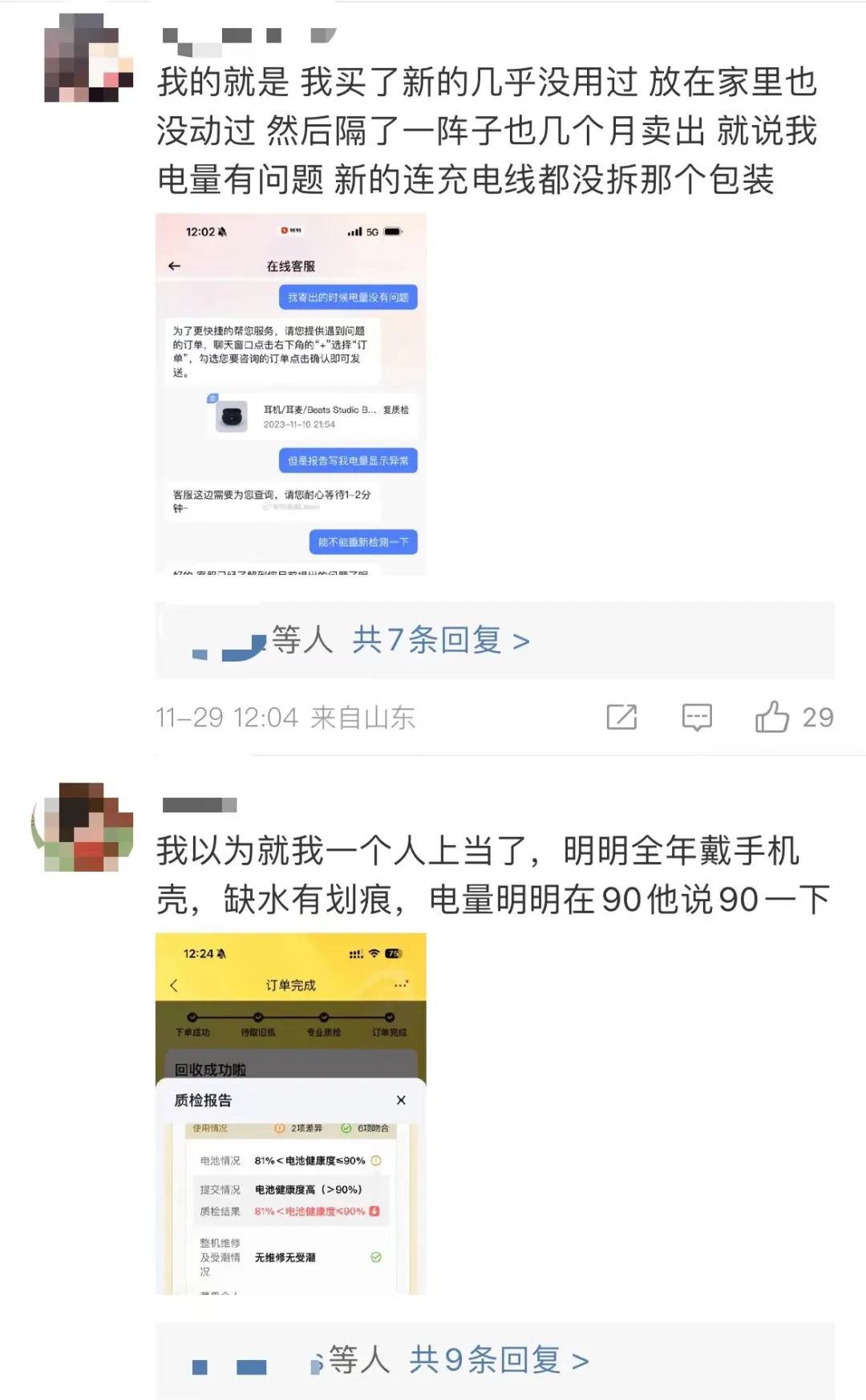
Task: Share the comment from 山东
Action: click(x=621, y=717)
